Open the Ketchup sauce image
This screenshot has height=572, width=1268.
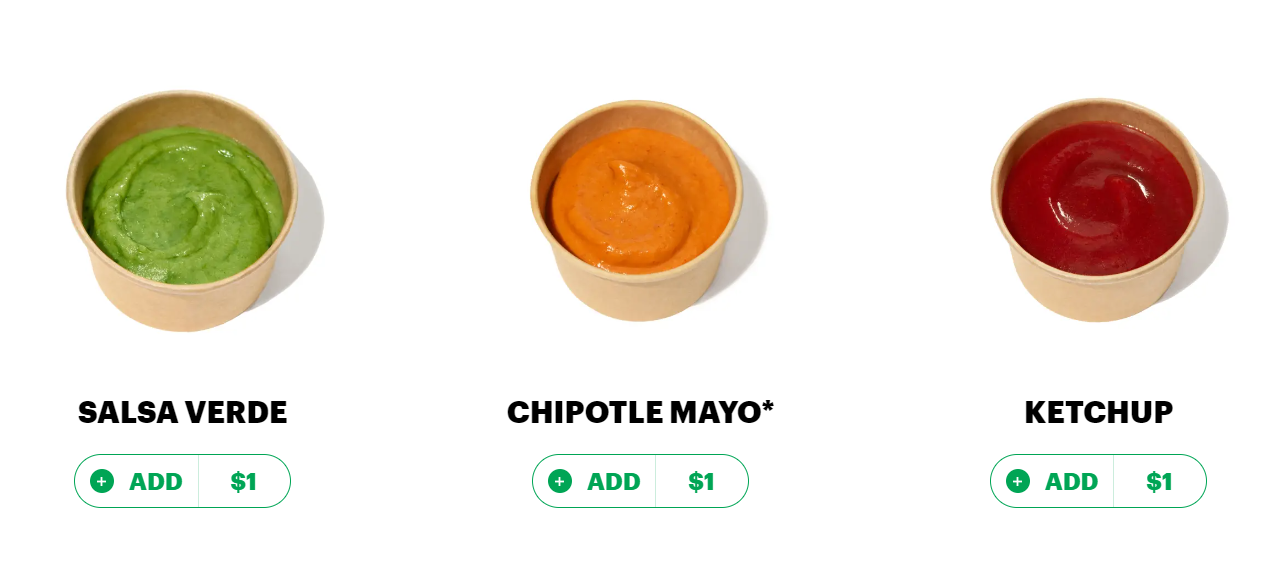tap(1097, 209)
